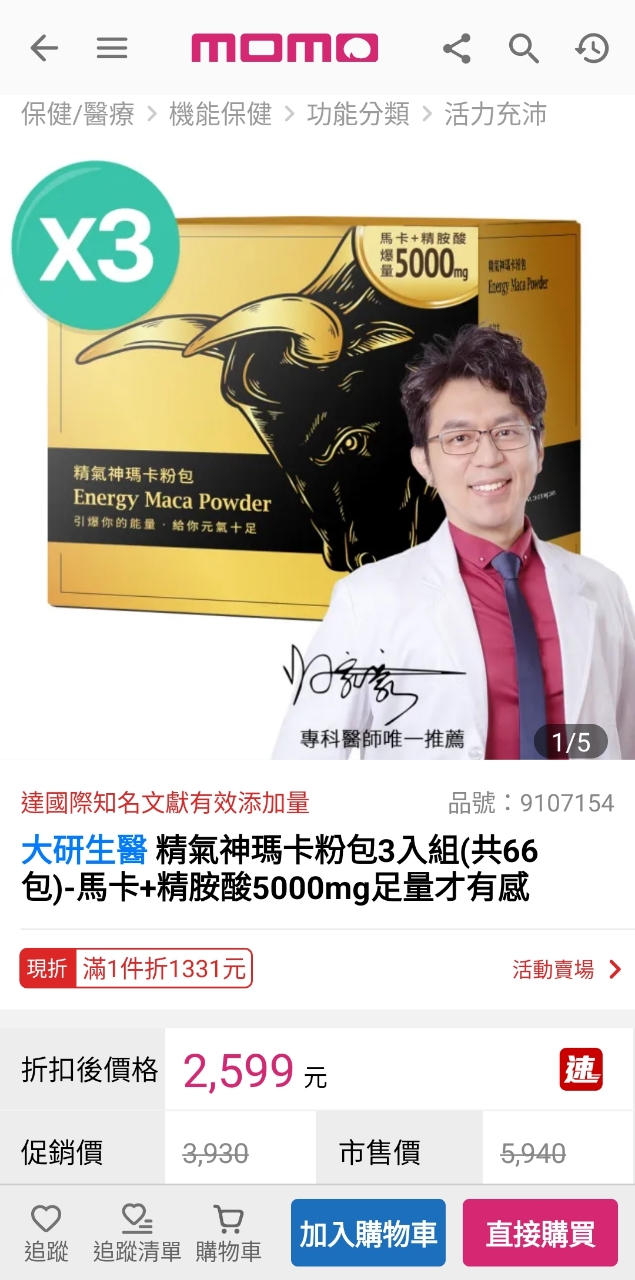Open the 大研生醫 brand link

point(84,852)
